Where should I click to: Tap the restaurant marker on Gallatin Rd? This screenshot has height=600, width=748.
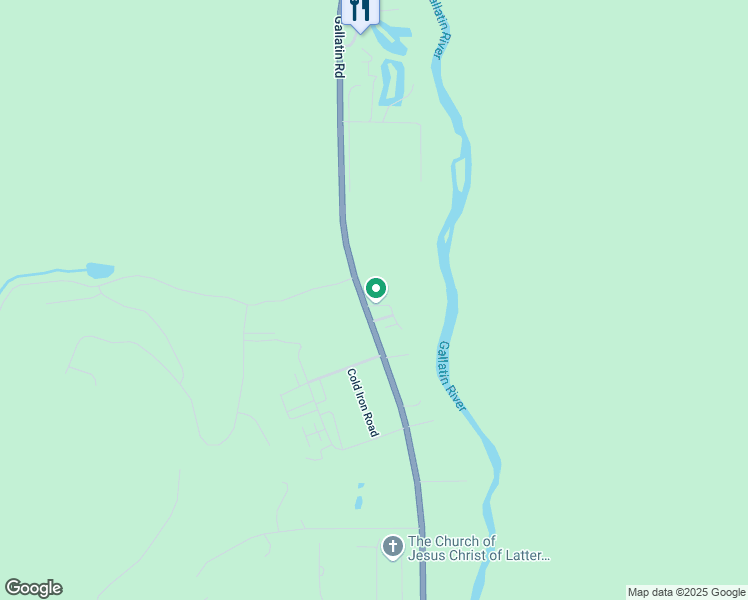pyautogui.click(x=360, y=10)
